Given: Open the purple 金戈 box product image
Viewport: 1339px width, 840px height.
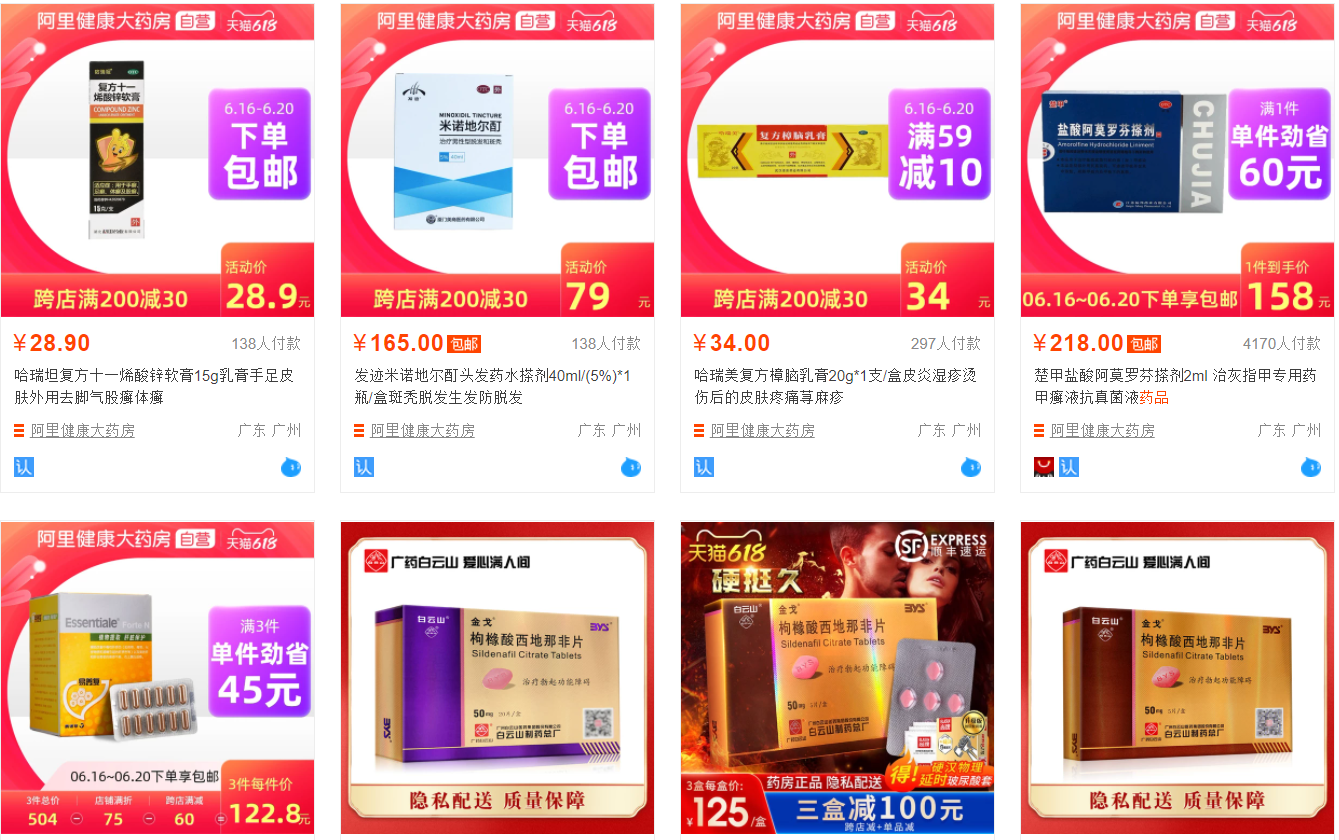Looking at the screenshot, I should click(497, 678).
